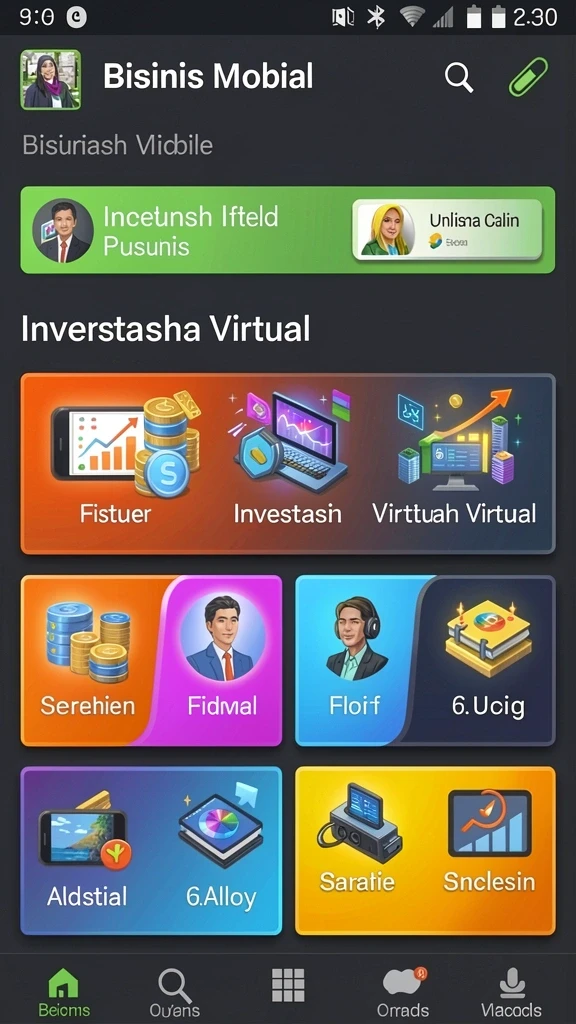Open the 6.Ucig tile

point(488,660)
